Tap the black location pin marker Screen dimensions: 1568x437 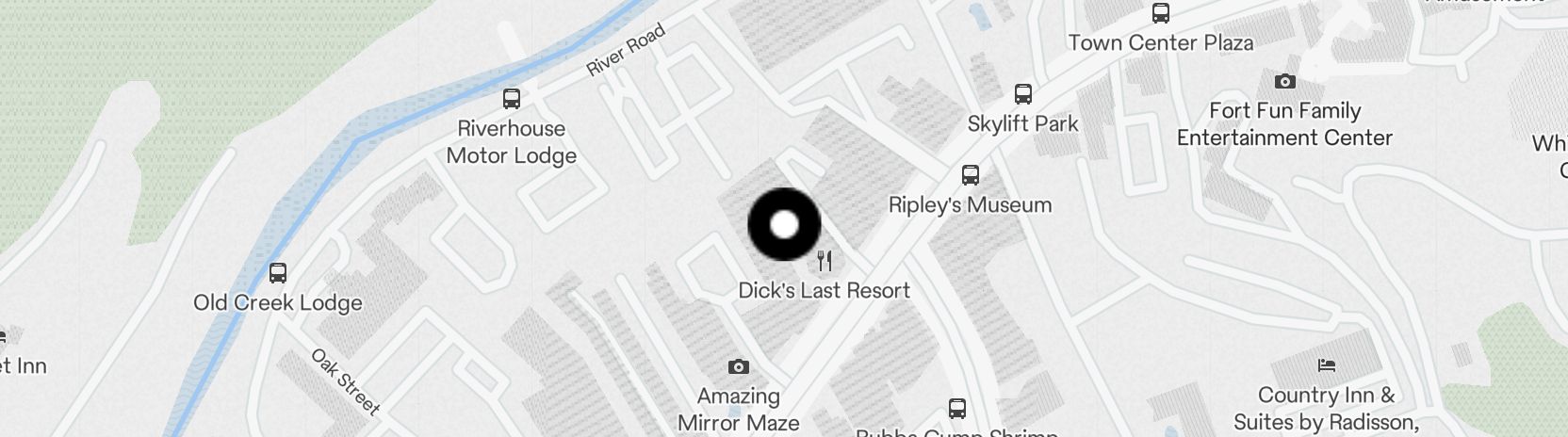(x=784, y=225)
